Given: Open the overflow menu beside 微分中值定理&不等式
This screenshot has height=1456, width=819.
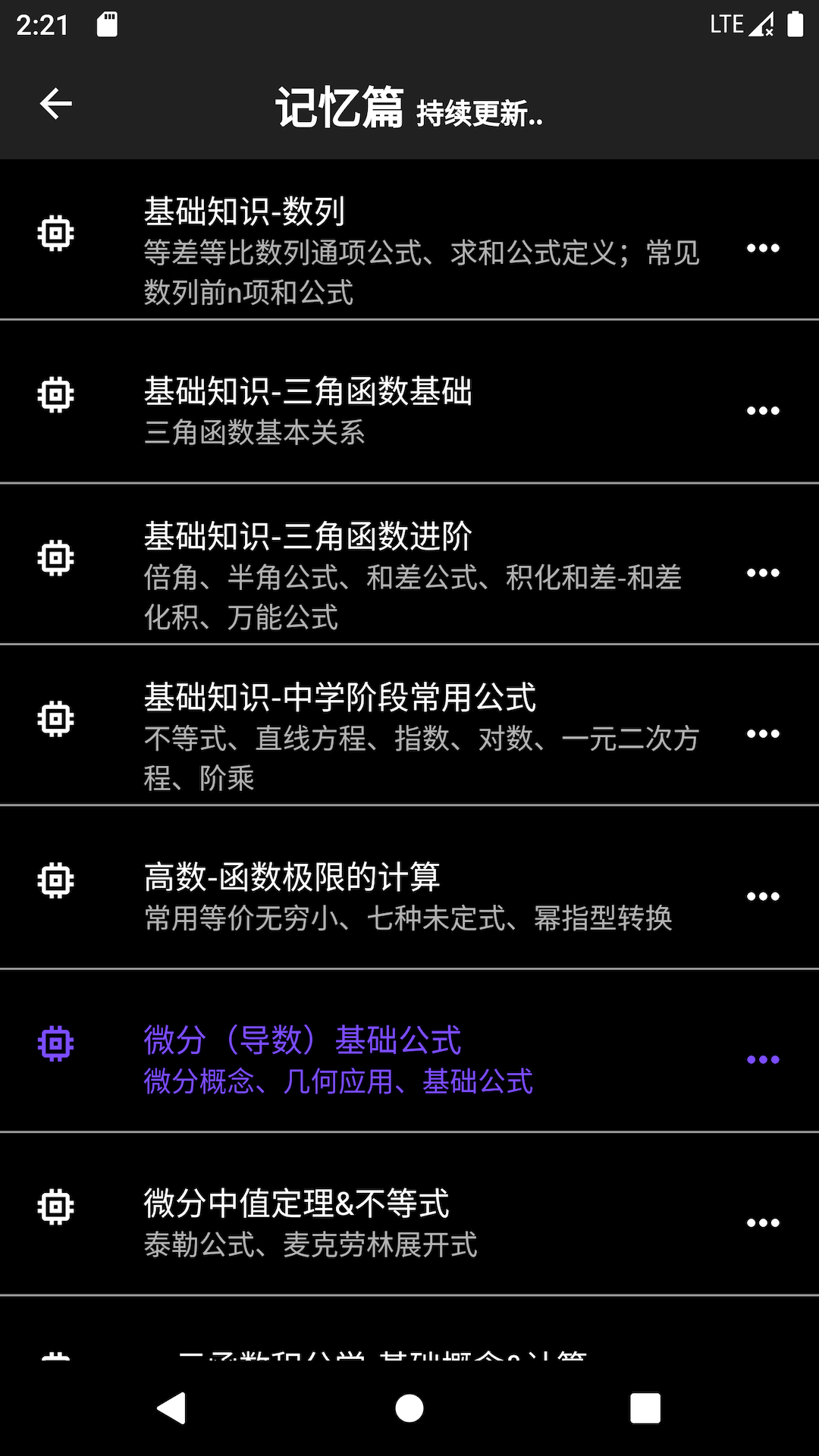Looking at the screenshot, I should click(x=763, y=1222).
